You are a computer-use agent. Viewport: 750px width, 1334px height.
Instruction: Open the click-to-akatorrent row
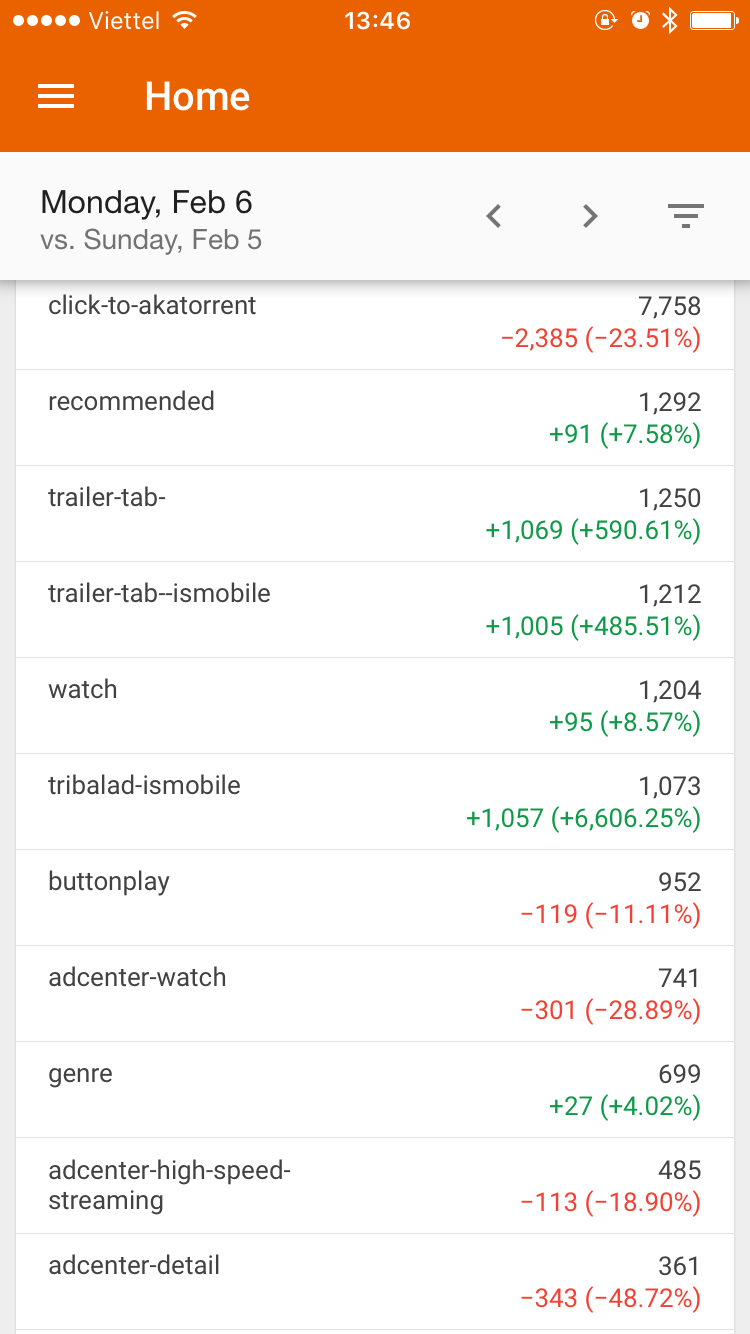[x=374, y=322]
